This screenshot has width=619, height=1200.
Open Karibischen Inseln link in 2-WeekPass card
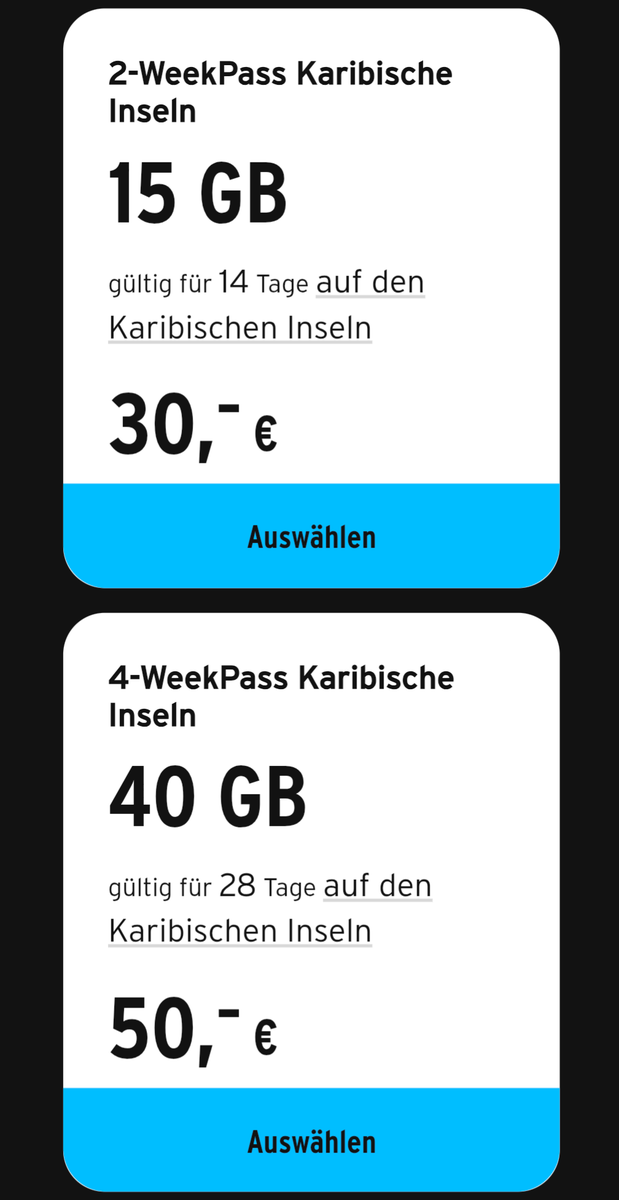[240, 328]
